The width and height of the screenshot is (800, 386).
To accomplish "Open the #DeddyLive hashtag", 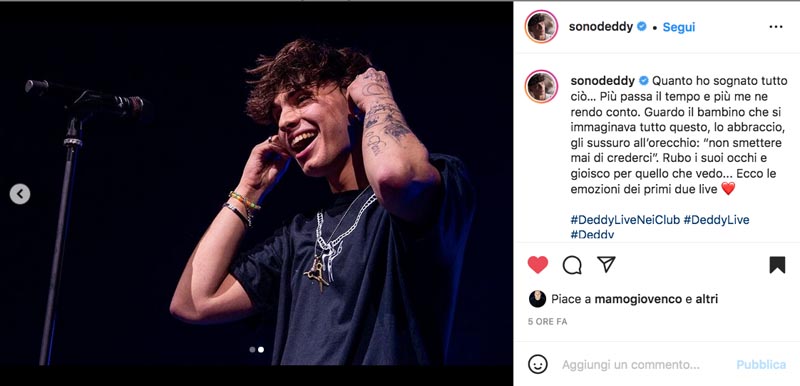I will coord(716,220).
